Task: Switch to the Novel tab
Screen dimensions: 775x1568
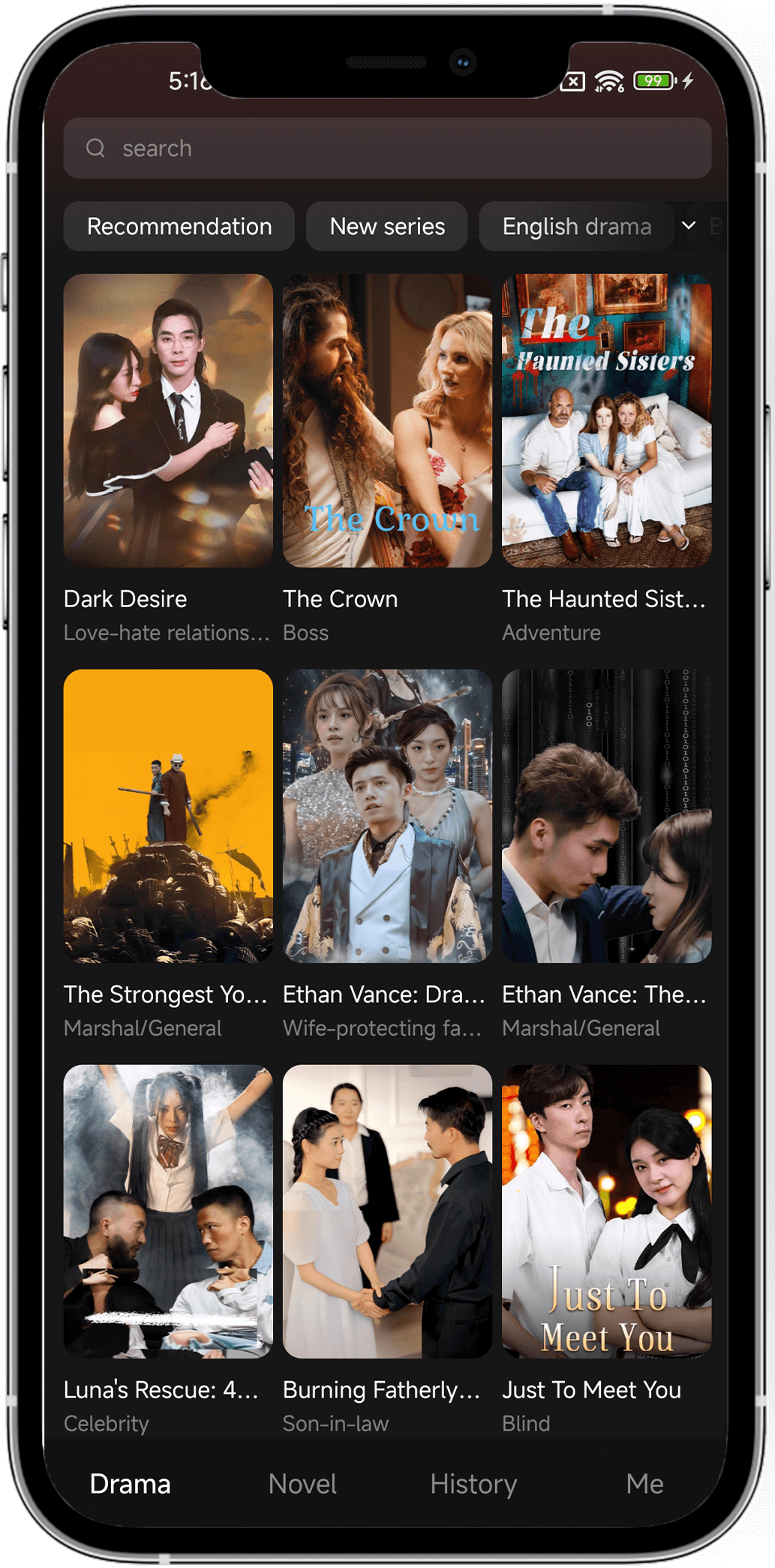Action: click(x=302, y=1484)
